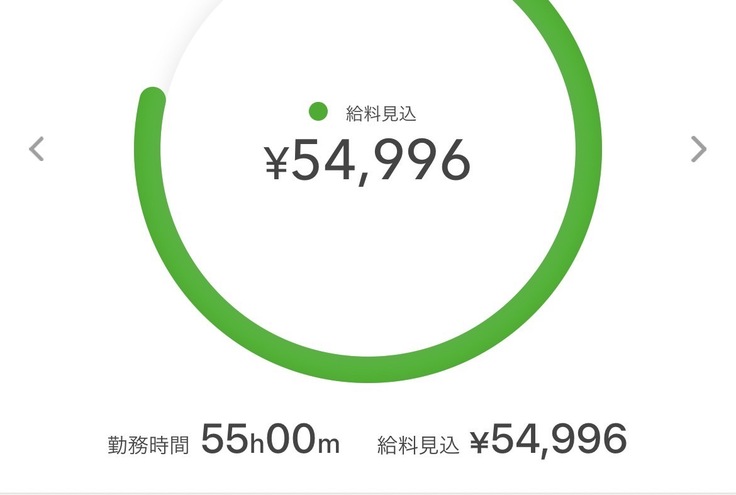The image size is (736, 495).
Task: Go to the next month using the right arrow
Action: [698, 150]
